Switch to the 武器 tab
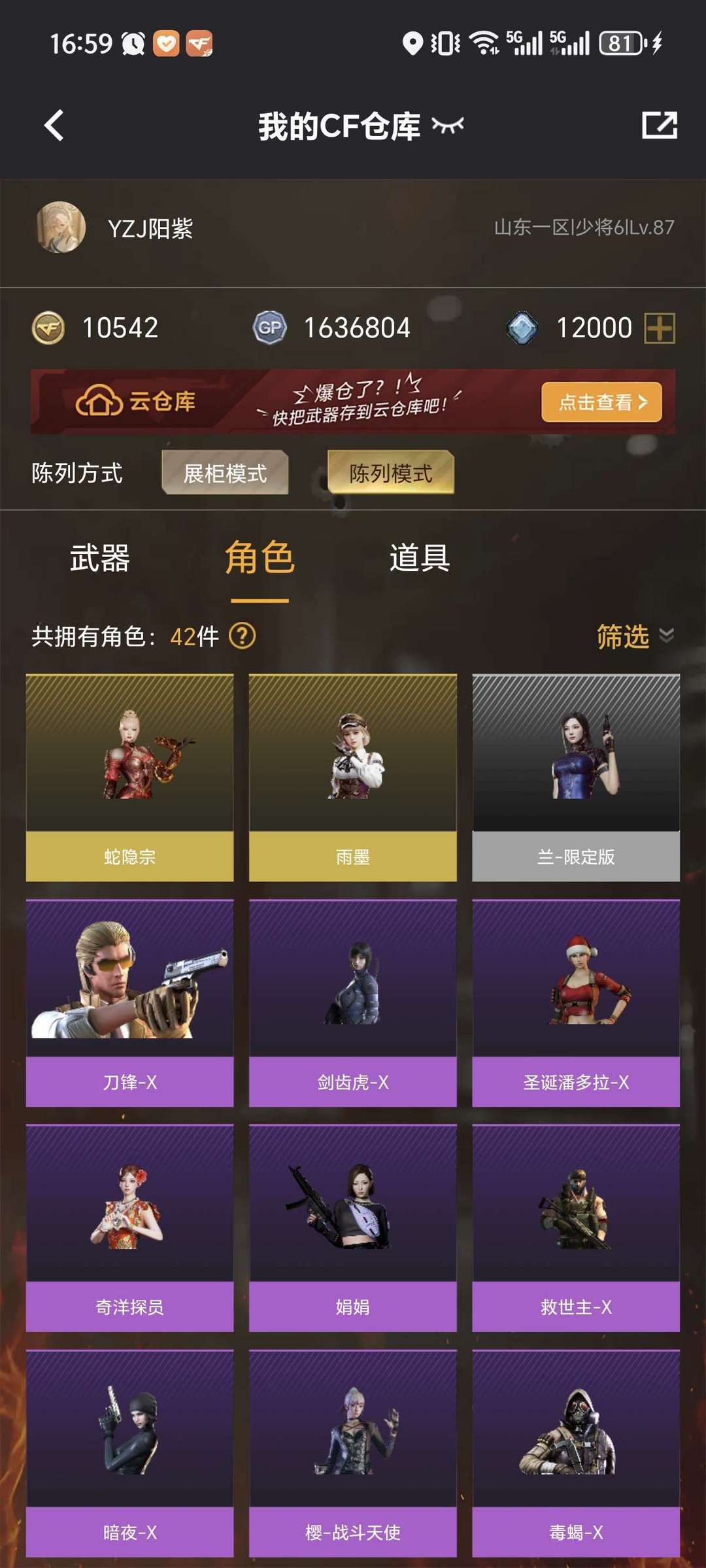Viewport: 706px width, 1568px height. (x=99, y=559)
